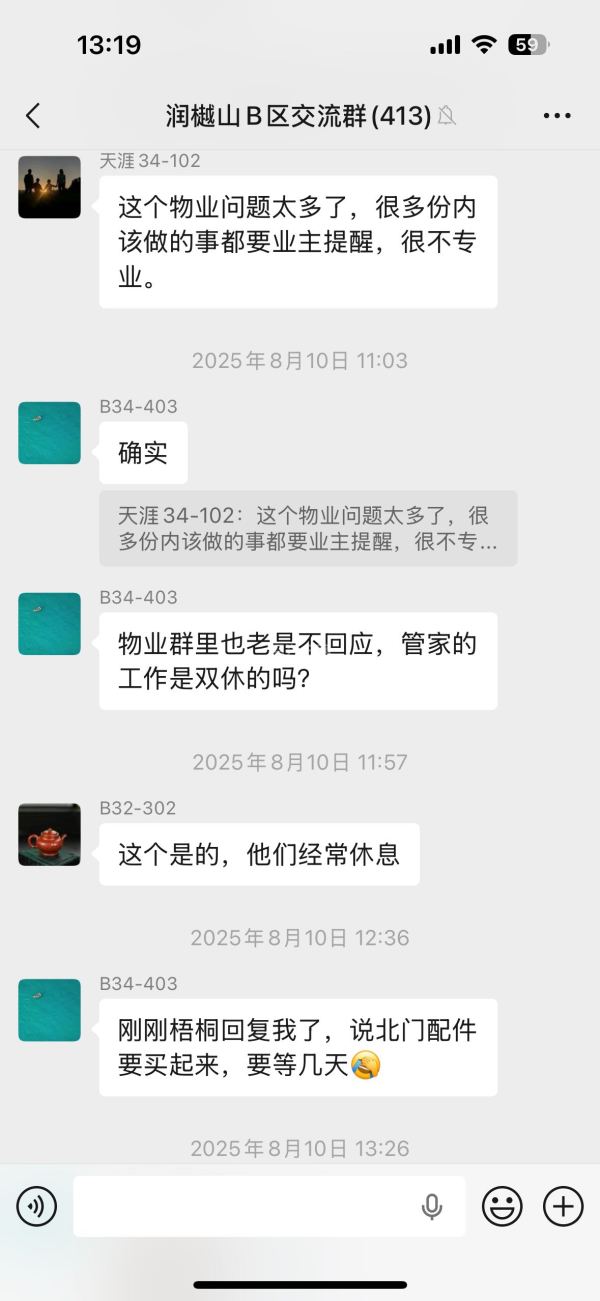Tap the avatar of 天涯 34-102
600x1301 pixels.
tap(49, 187)
